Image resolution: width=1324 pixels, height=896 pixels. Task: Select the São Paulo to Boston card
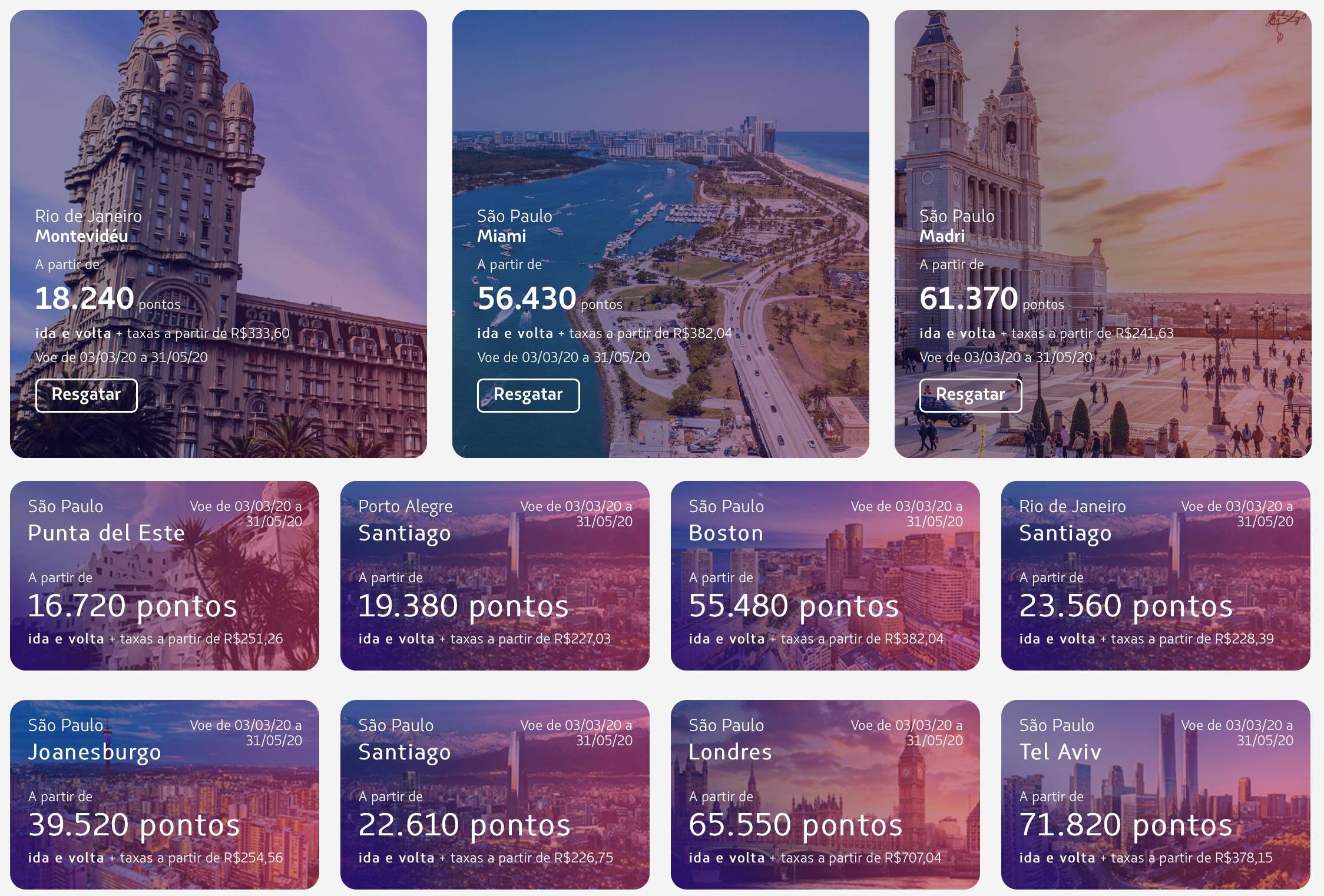[x=825, y=575]
